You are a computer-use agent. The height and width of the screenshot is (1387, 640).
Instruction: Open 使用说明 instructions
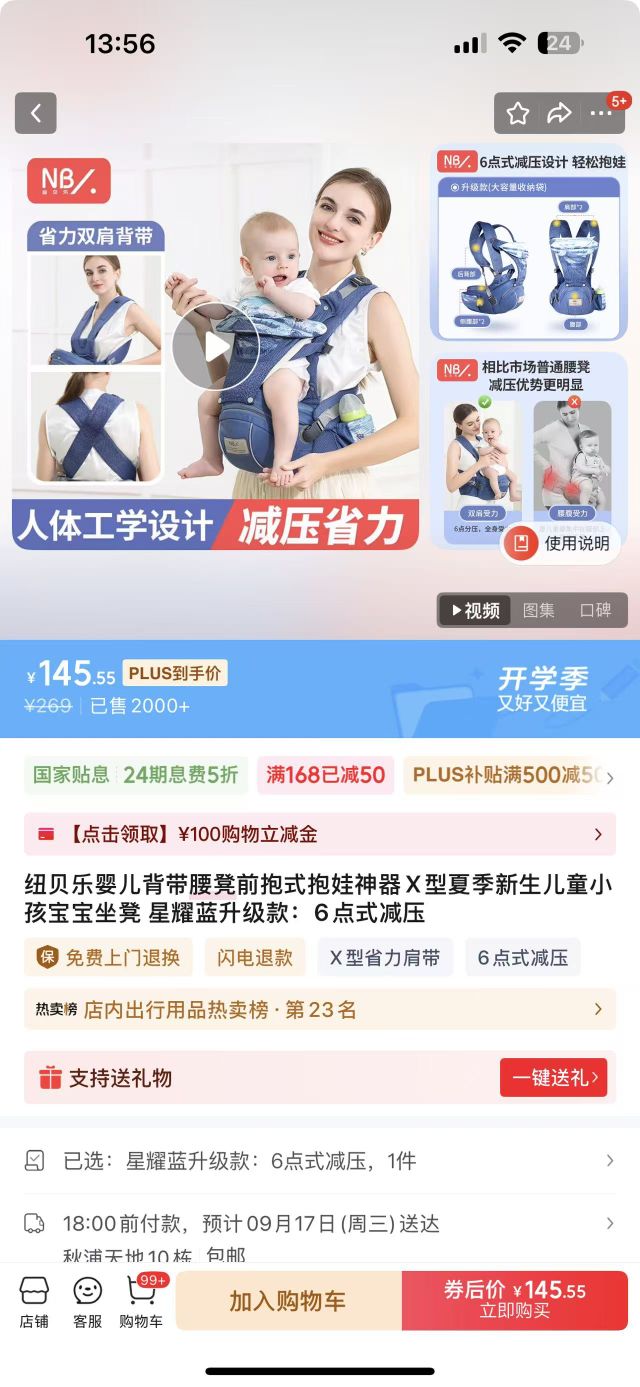pos(561,544)
